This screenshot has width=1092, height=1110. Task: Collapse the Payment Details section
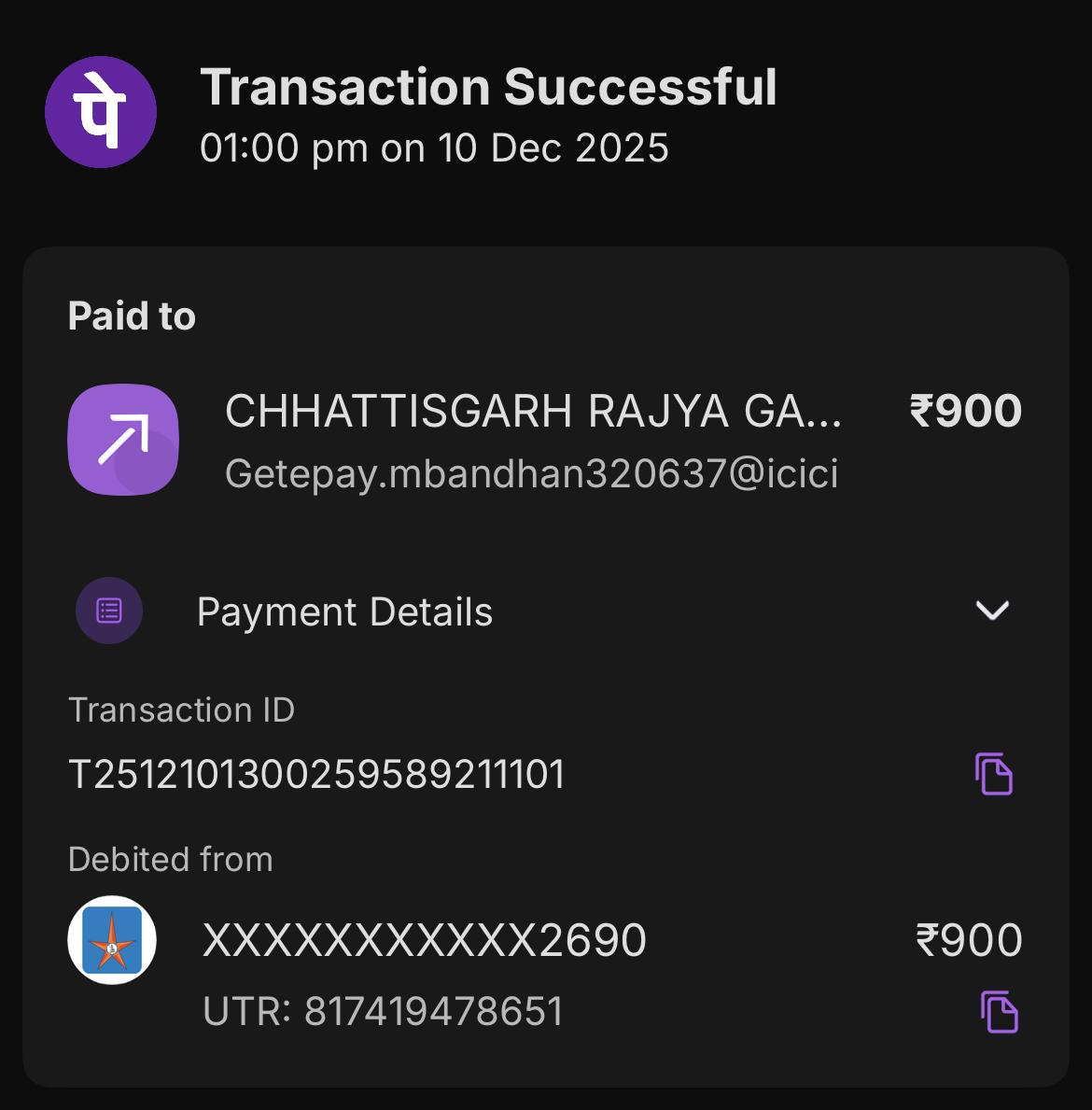[x=991, y=611]
